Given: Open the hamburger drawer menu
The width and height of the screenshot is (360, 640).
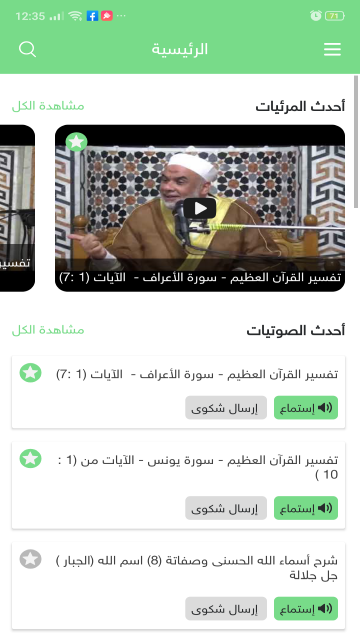Looking at the screenshot, I should click(x=332, y=49).
